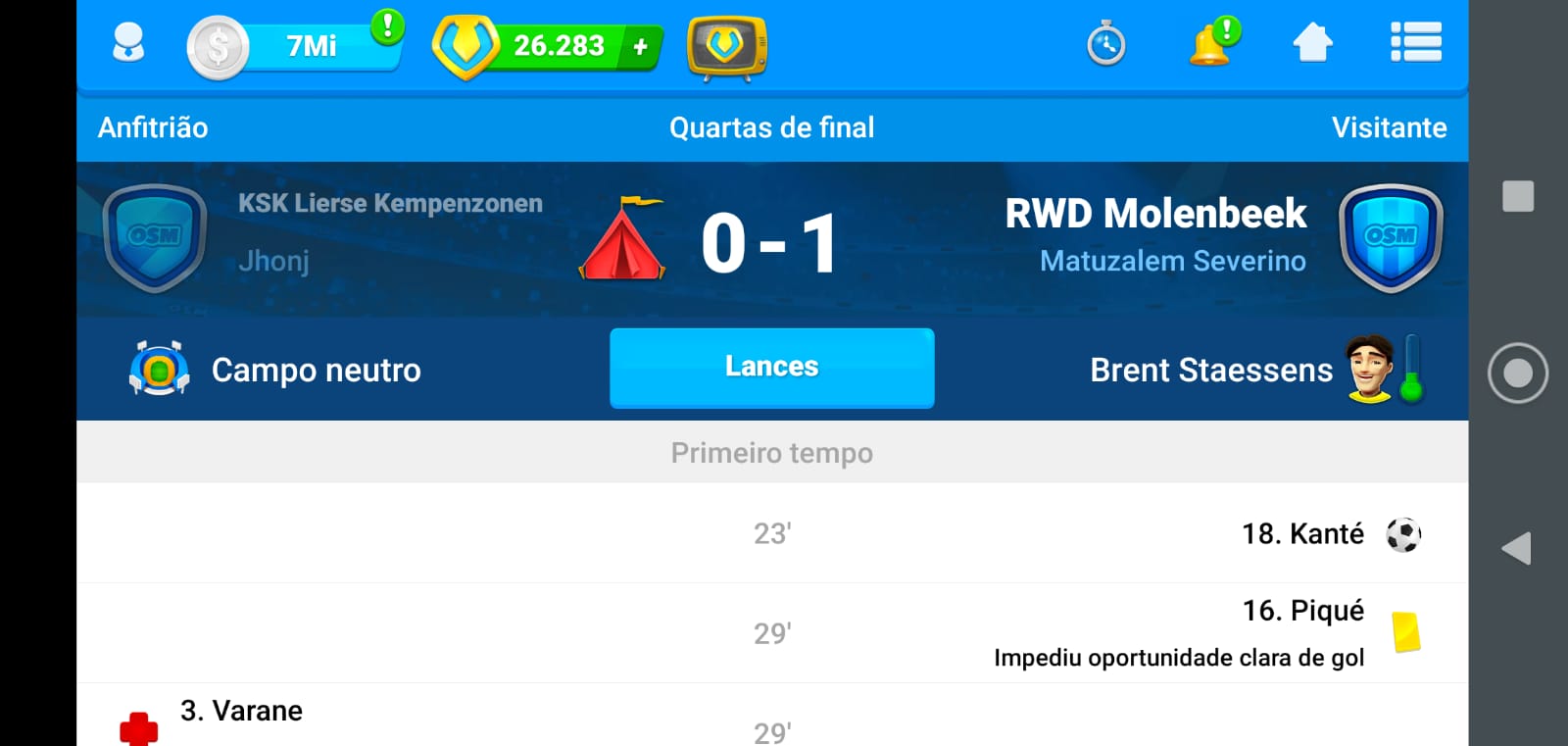Open the main menu list
This screenshot has height=746, width=1568.
[1415, 44]
